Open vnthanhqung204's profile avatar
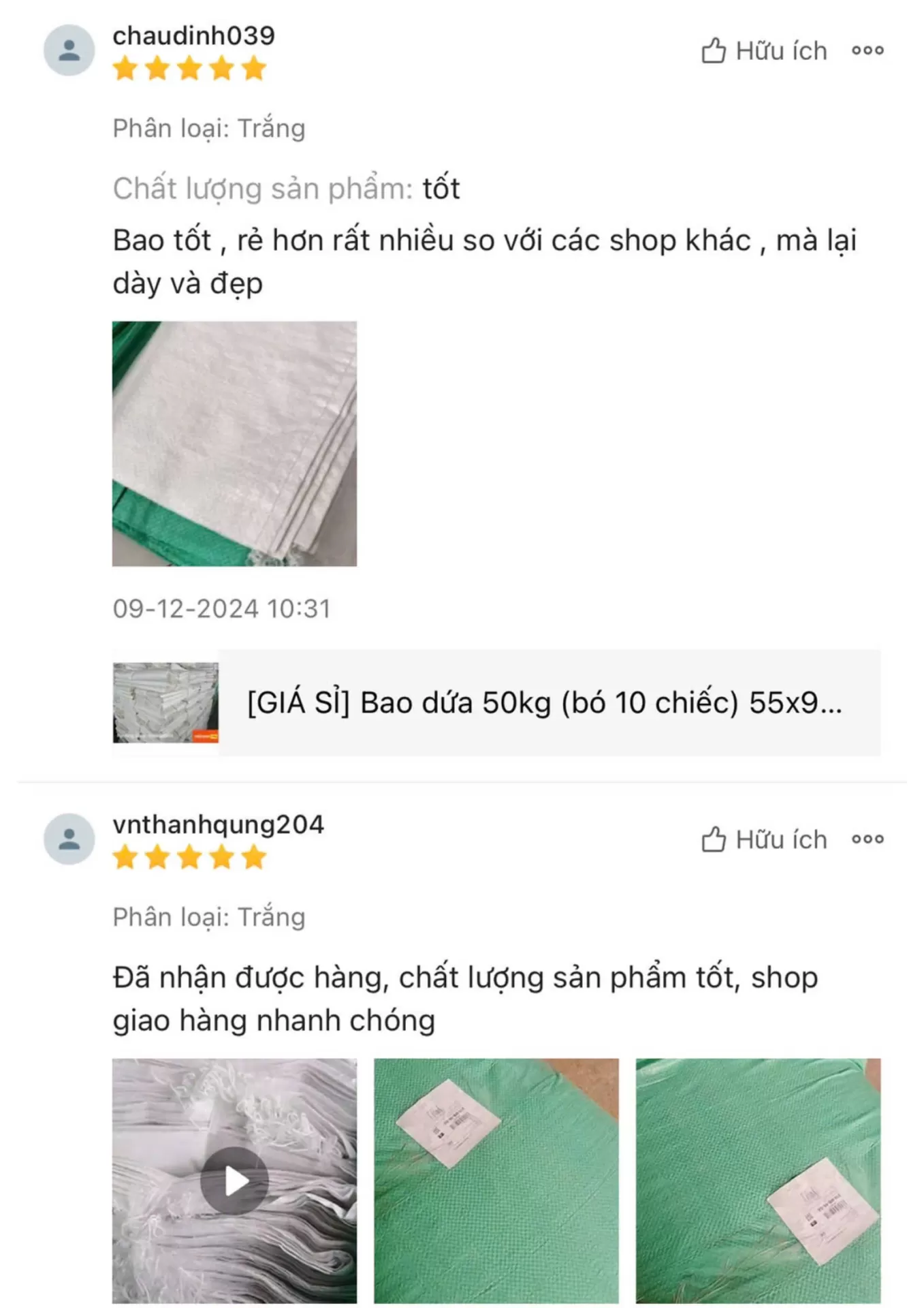 pyautogui.click(x=69, y=839)
